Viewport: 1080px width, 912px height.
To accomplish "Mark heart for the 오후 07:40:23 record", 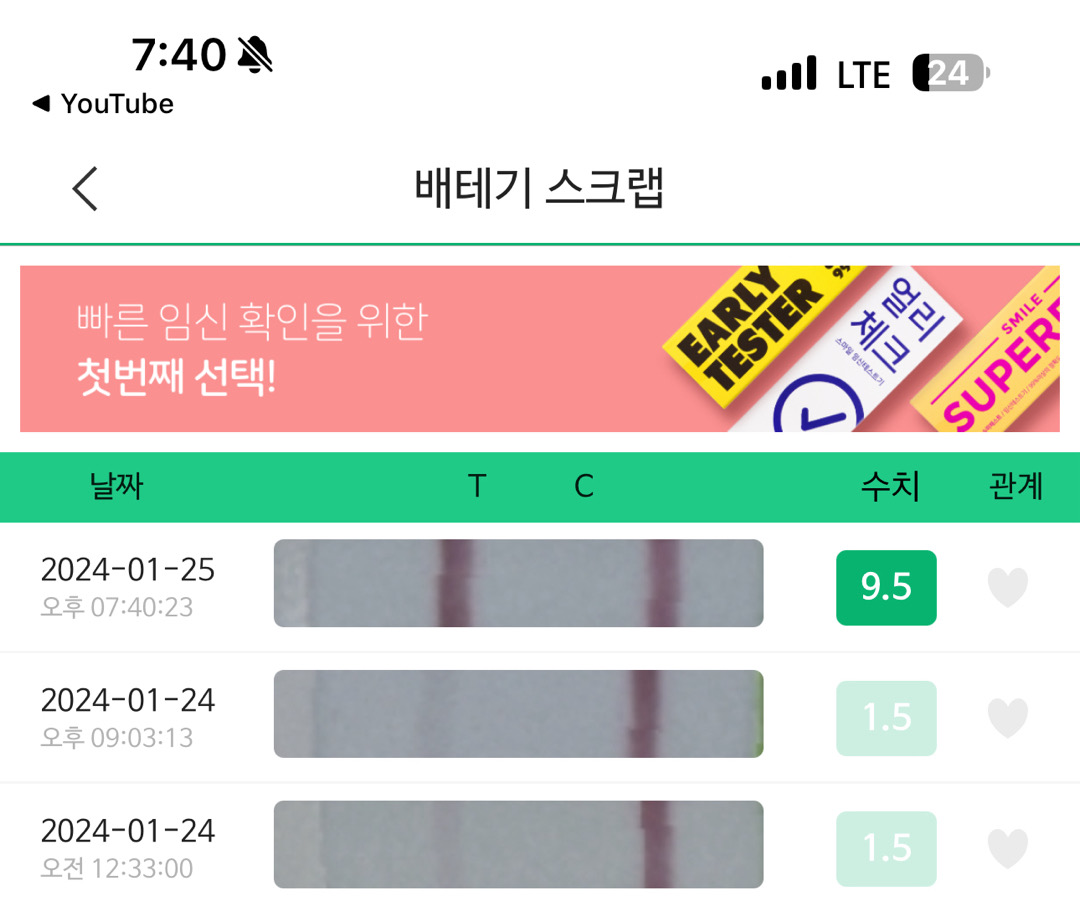I will coord(1007,588).
